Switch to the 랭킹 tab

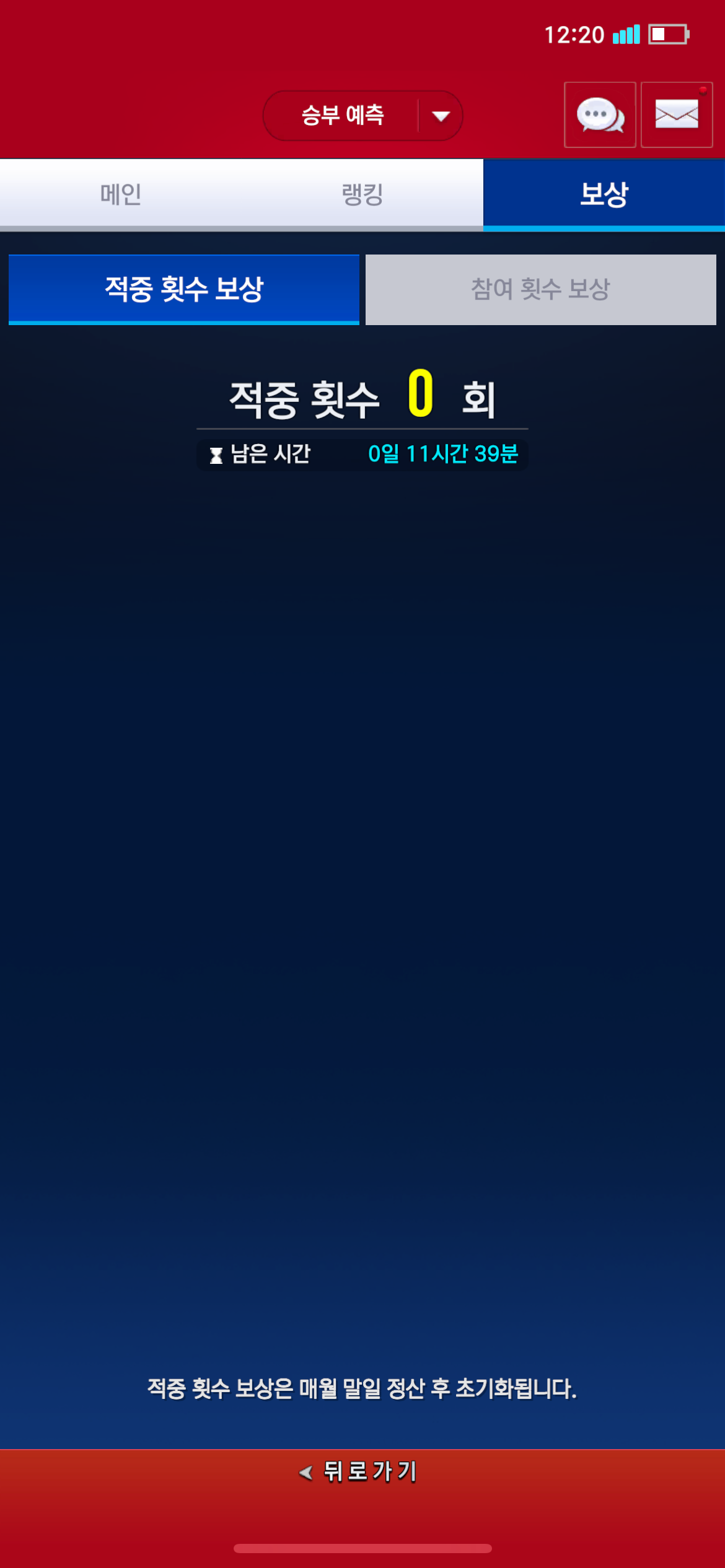coord(362,194)
